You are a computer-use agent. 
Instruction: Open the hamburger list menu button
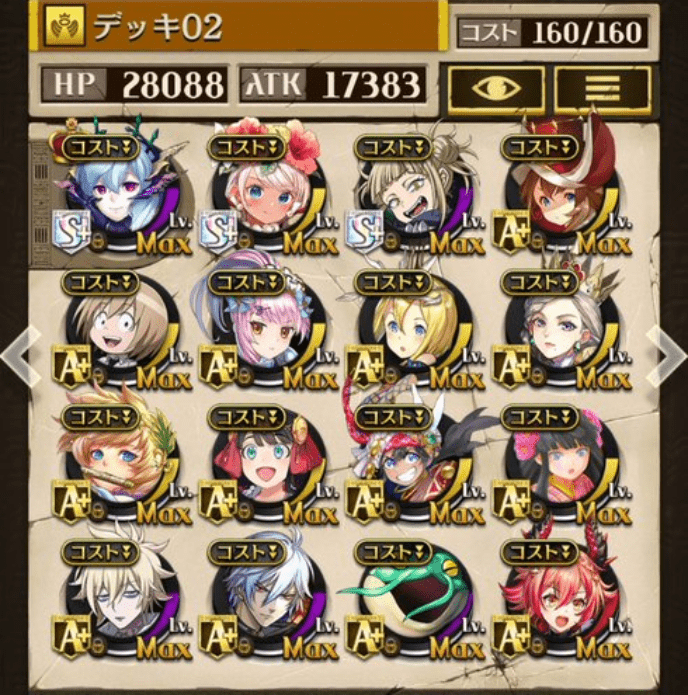pos(601,89)
